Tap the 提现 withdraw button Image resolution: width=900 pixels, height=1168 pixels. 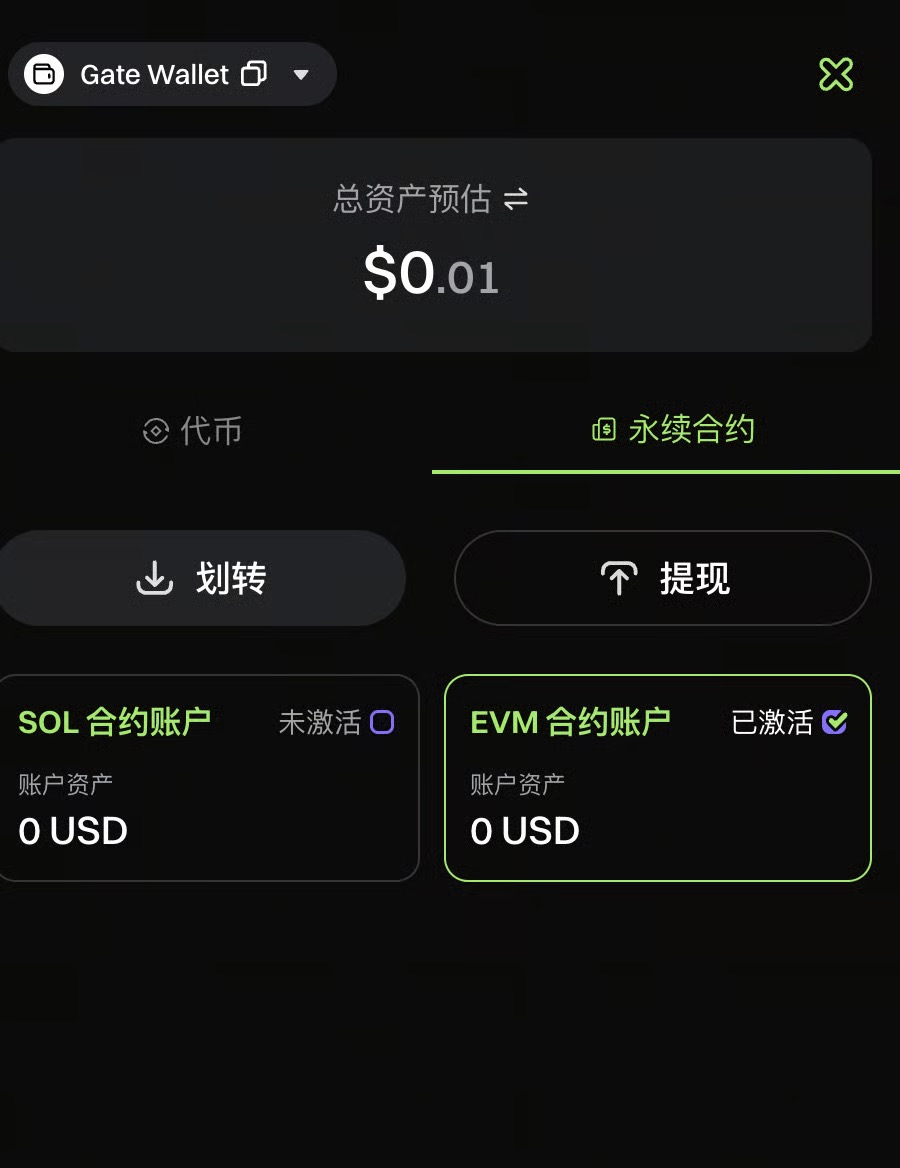click(663, 578)
